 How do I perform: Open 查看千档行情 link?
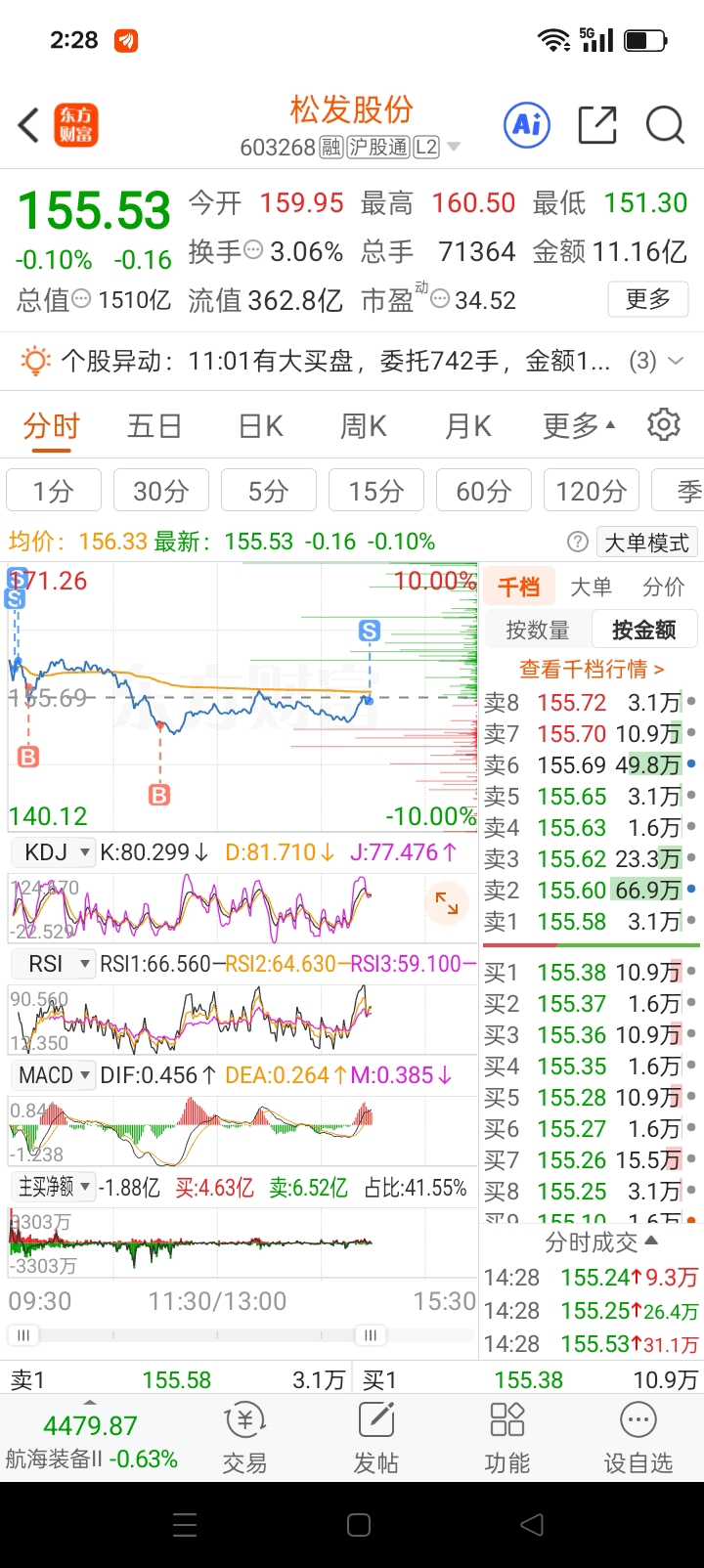[x=592, y=669]
